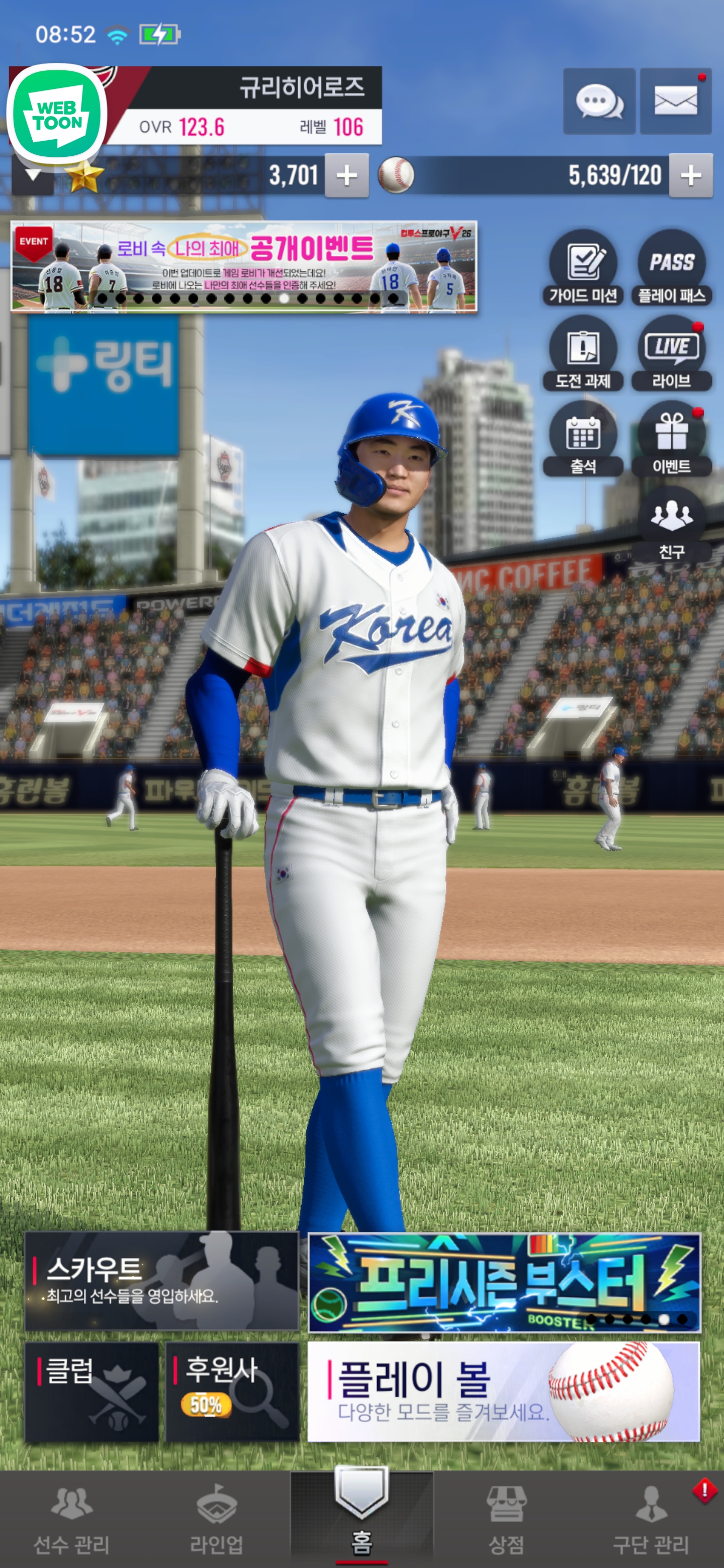724x1568 pixels.
Task: Open 가이드 미션
Action: pos(583,268)
